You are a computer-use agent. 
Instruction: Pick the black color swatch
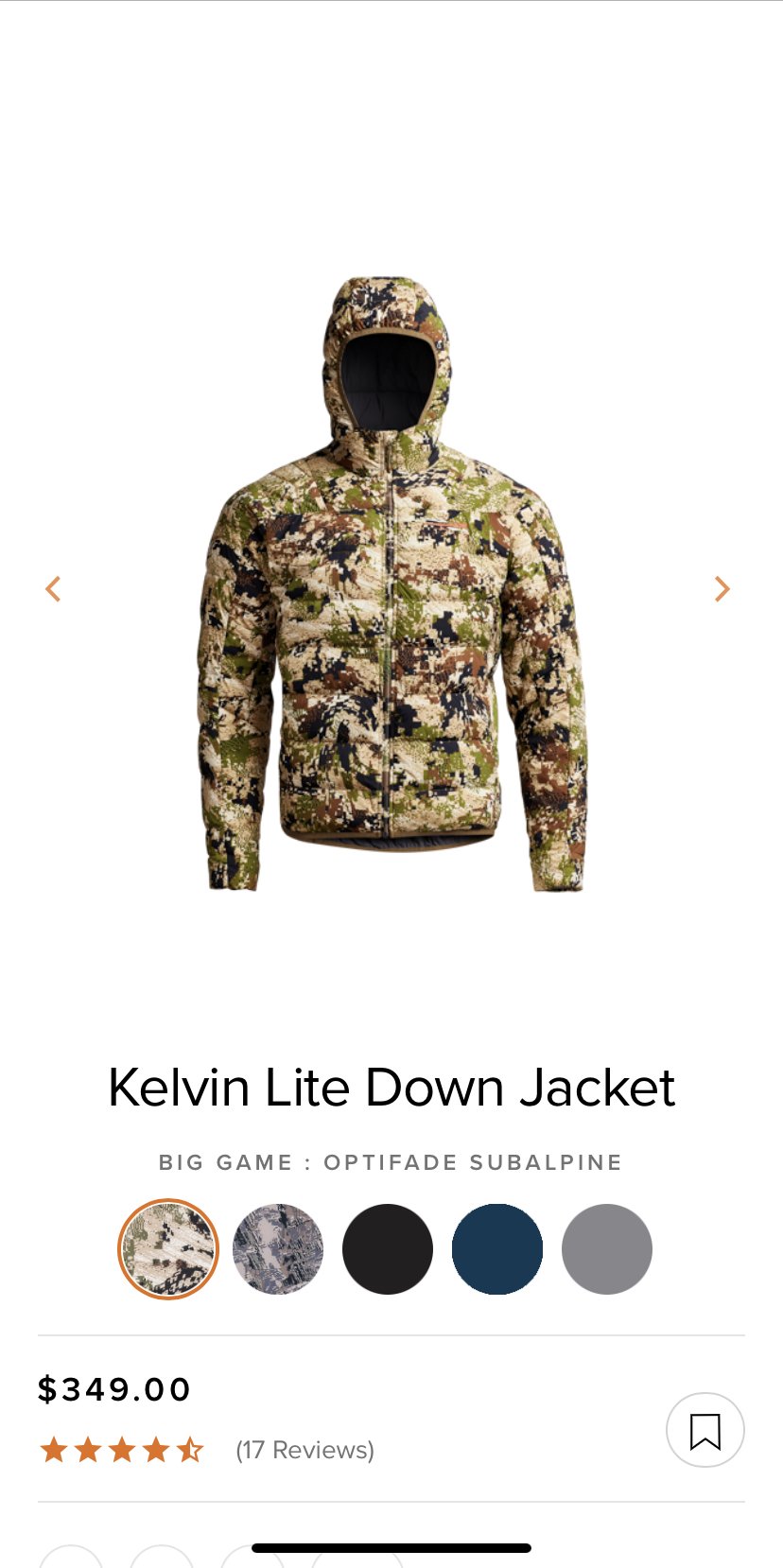[x=388, y=1249]
